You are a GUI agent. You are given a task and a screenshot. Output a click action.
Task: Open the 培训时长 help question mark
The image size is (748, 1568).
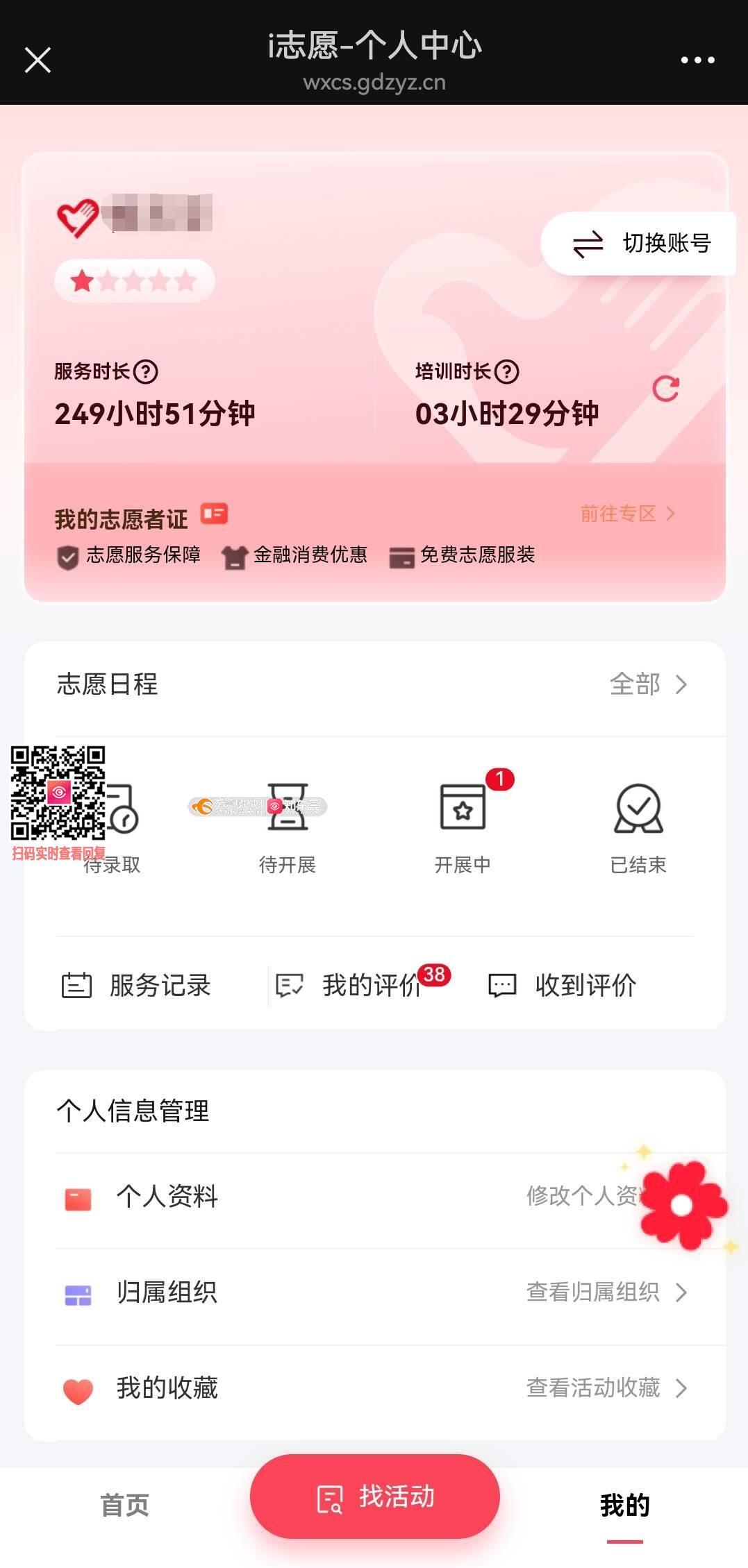coord(507,372)
